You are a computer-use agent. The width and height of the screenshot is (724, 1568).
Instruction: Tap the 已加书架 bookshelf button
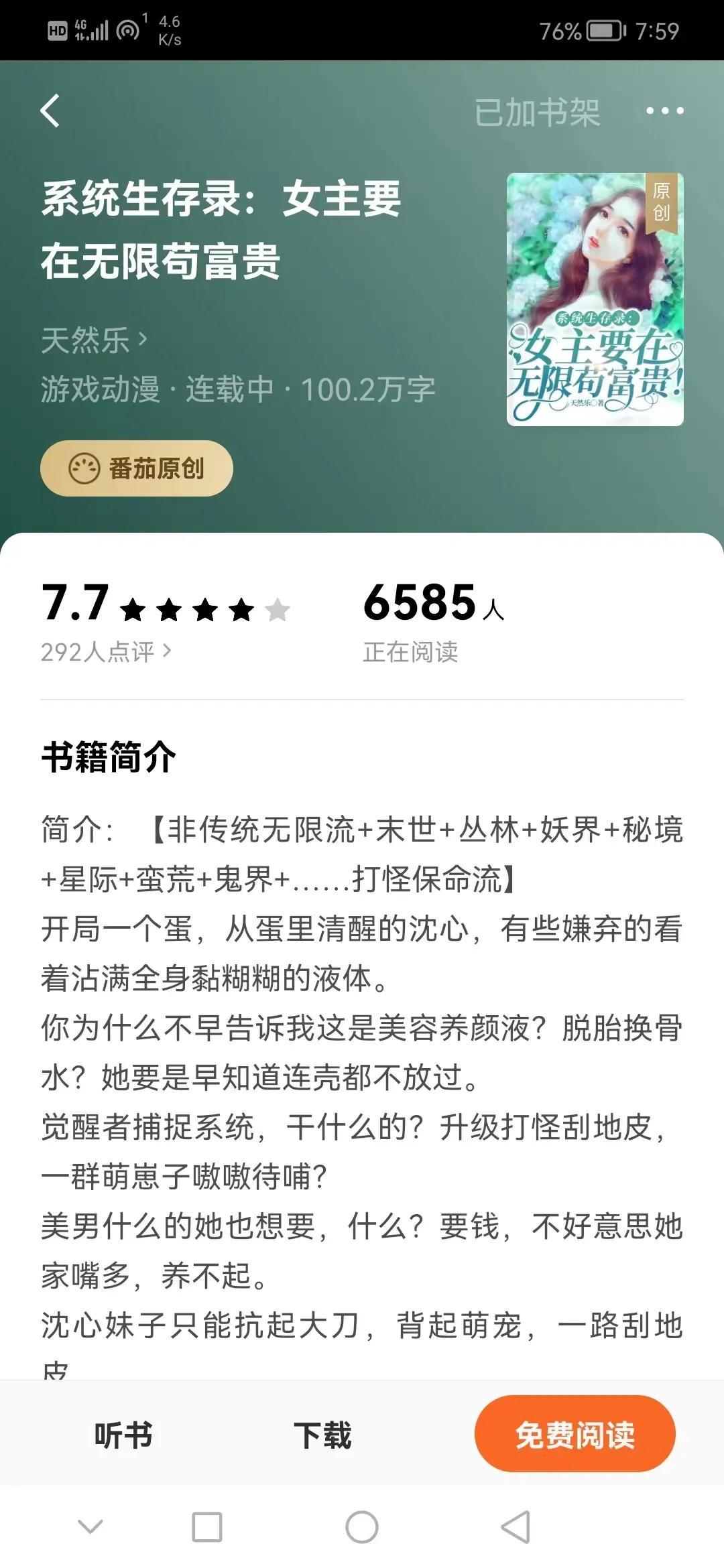point(536,112)
